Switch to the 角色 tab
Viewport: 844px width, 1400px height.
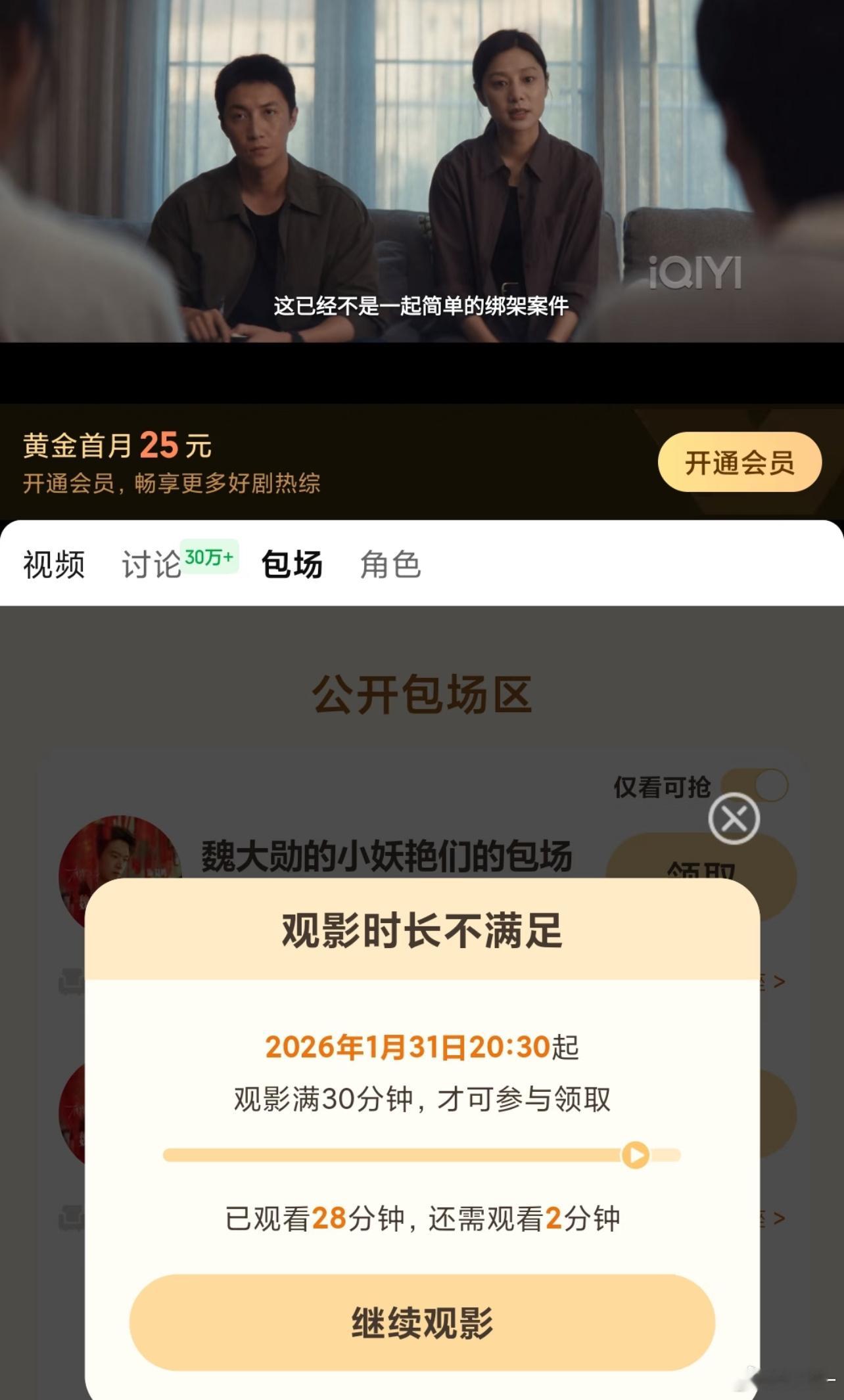[x=390, y=564]
